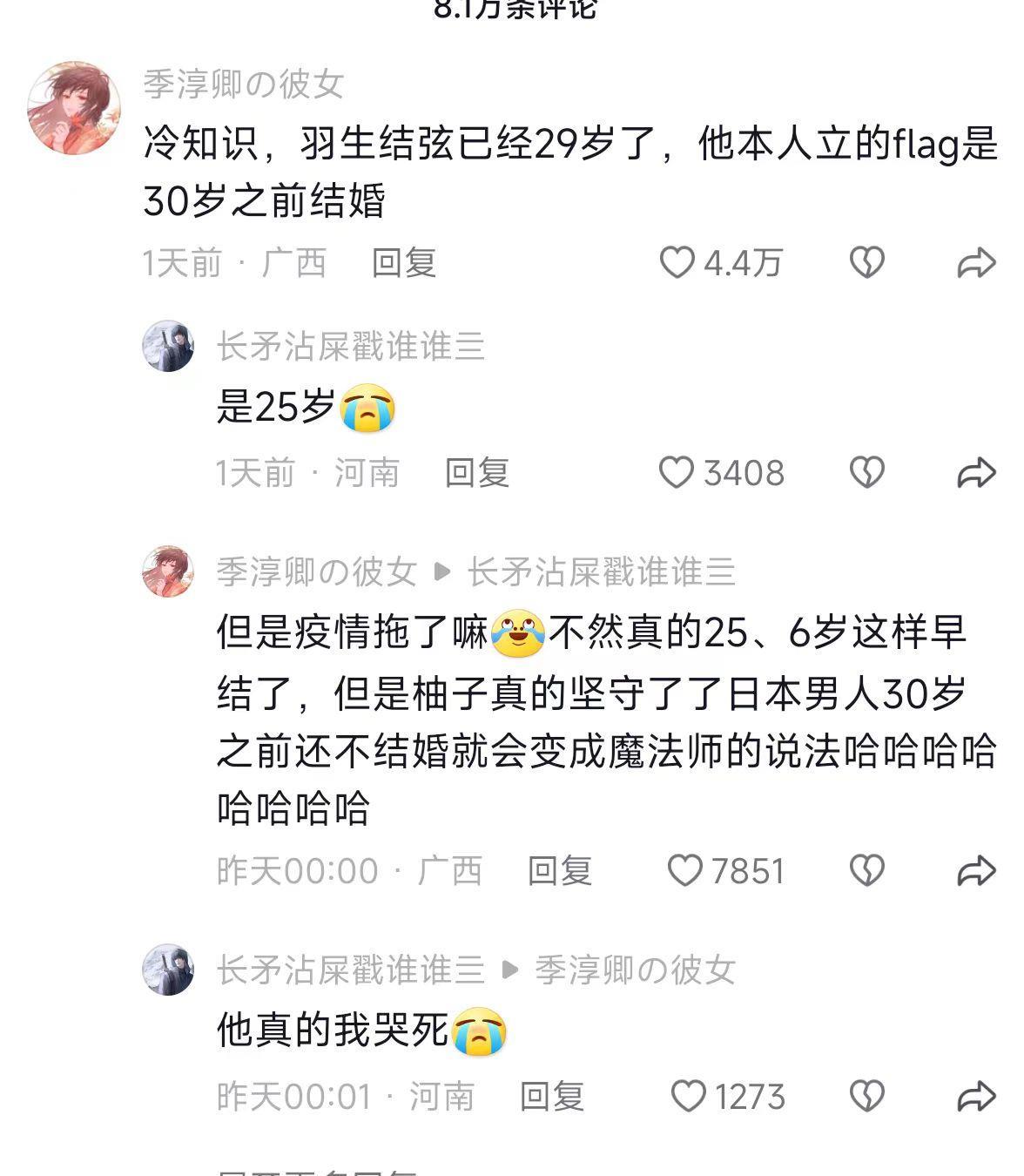Image resolution: width=1024 pixels, height=1176 pixels.
Task: Dislike the comment posted 昨天00:00
Action: click(866, 870)
